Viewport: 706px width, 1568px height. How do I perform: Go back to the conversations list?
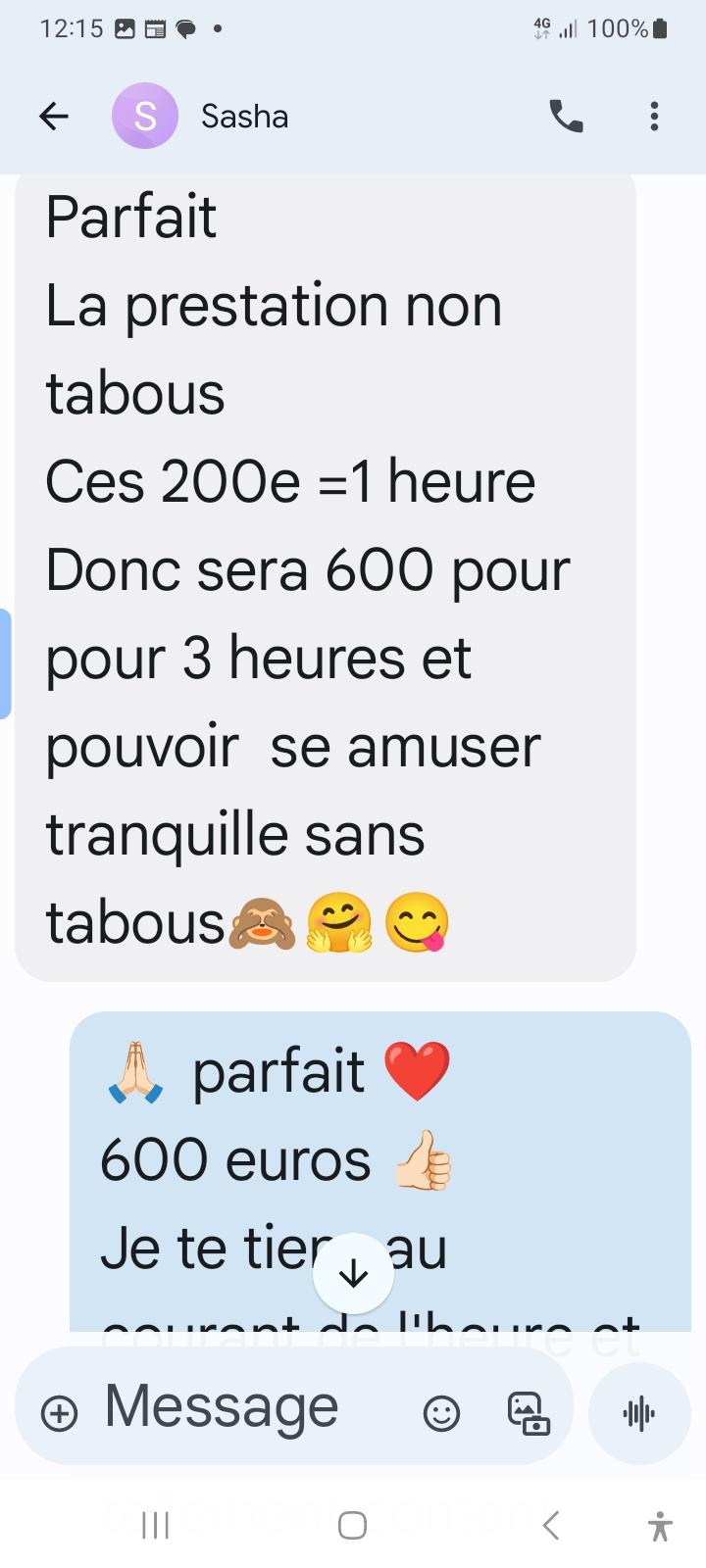[54, 117]
